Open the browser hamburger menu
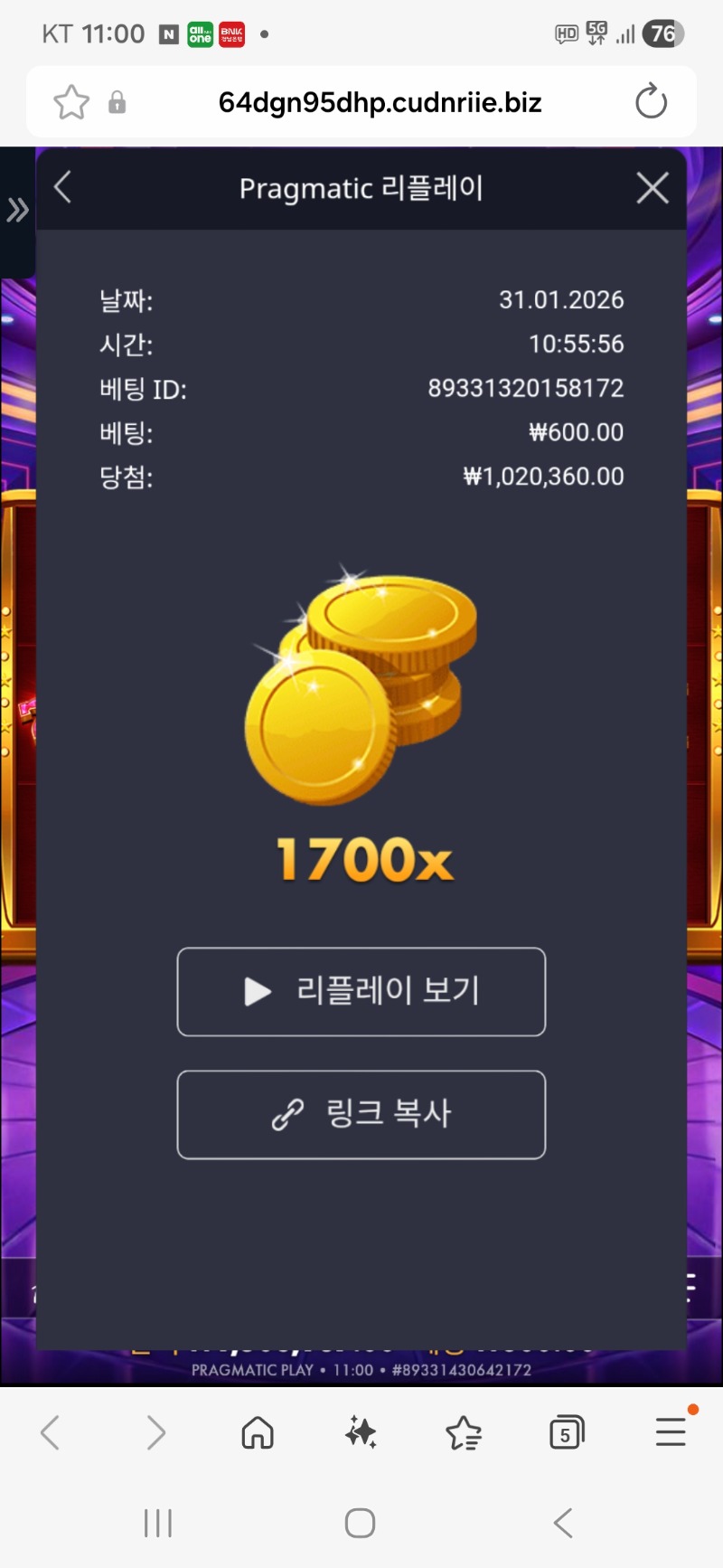The image size is (723, 1568). click(671, 1432)
